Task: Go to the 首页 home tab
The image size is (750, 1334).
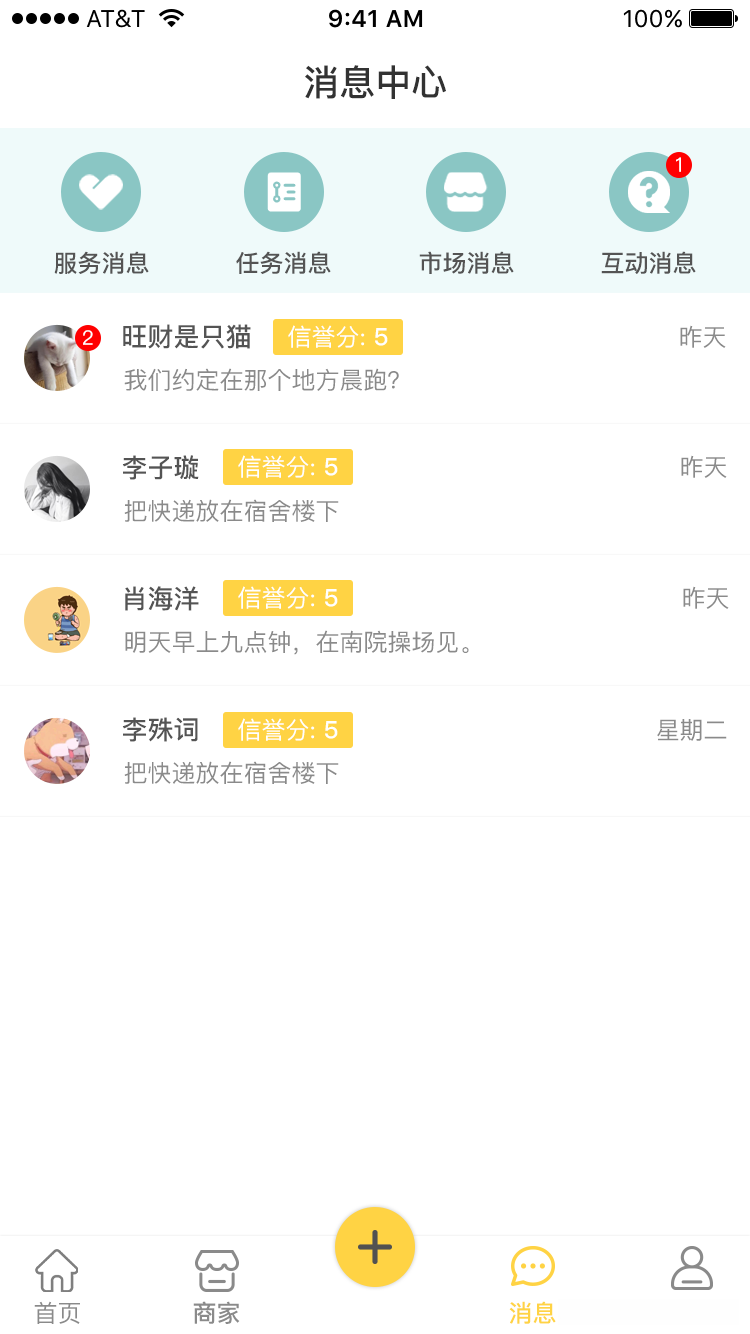Action: 57,1286
